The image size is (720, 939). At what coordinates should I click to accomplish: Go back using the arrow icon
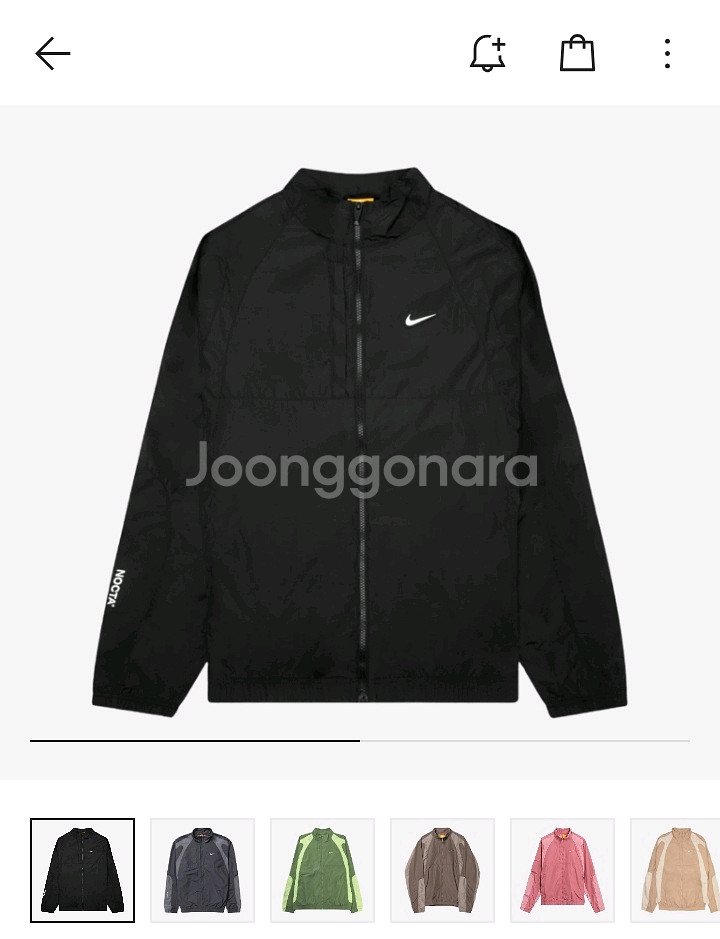pyautogui.click(x=52, y=53)
